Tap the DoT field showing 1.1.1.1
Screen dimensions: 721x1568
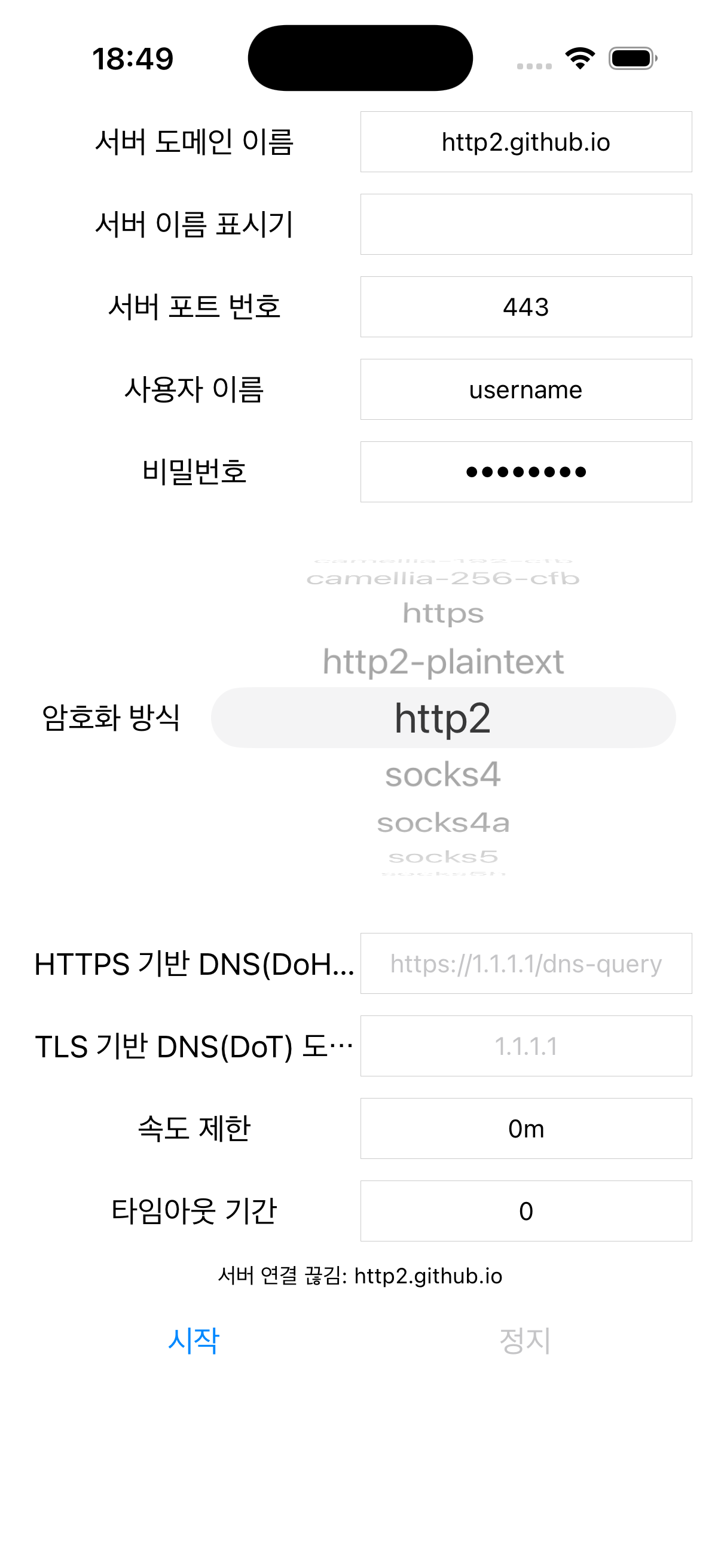[x=526, y=1047]
